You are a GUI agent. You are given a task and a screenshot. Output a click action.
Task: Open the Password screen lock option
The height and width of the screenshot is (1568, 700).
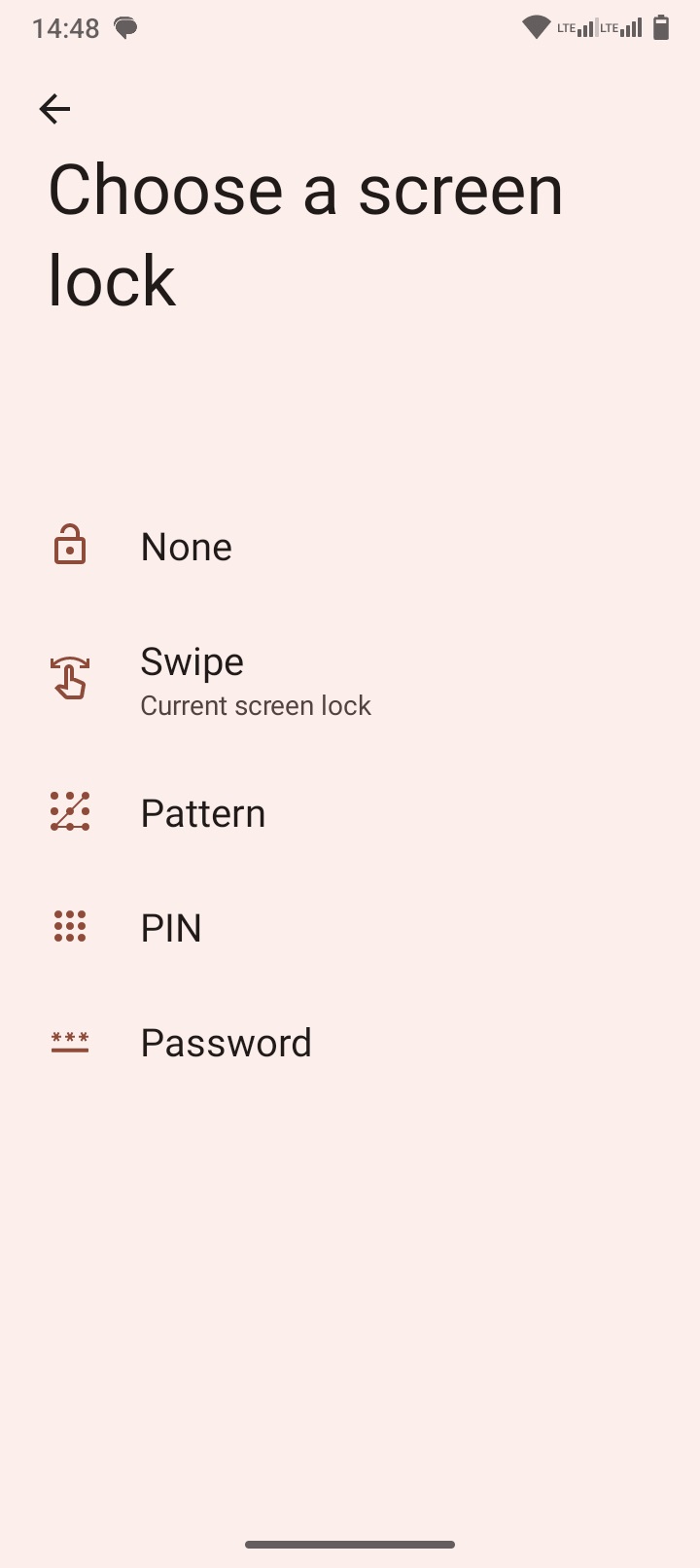[350, 1043]
